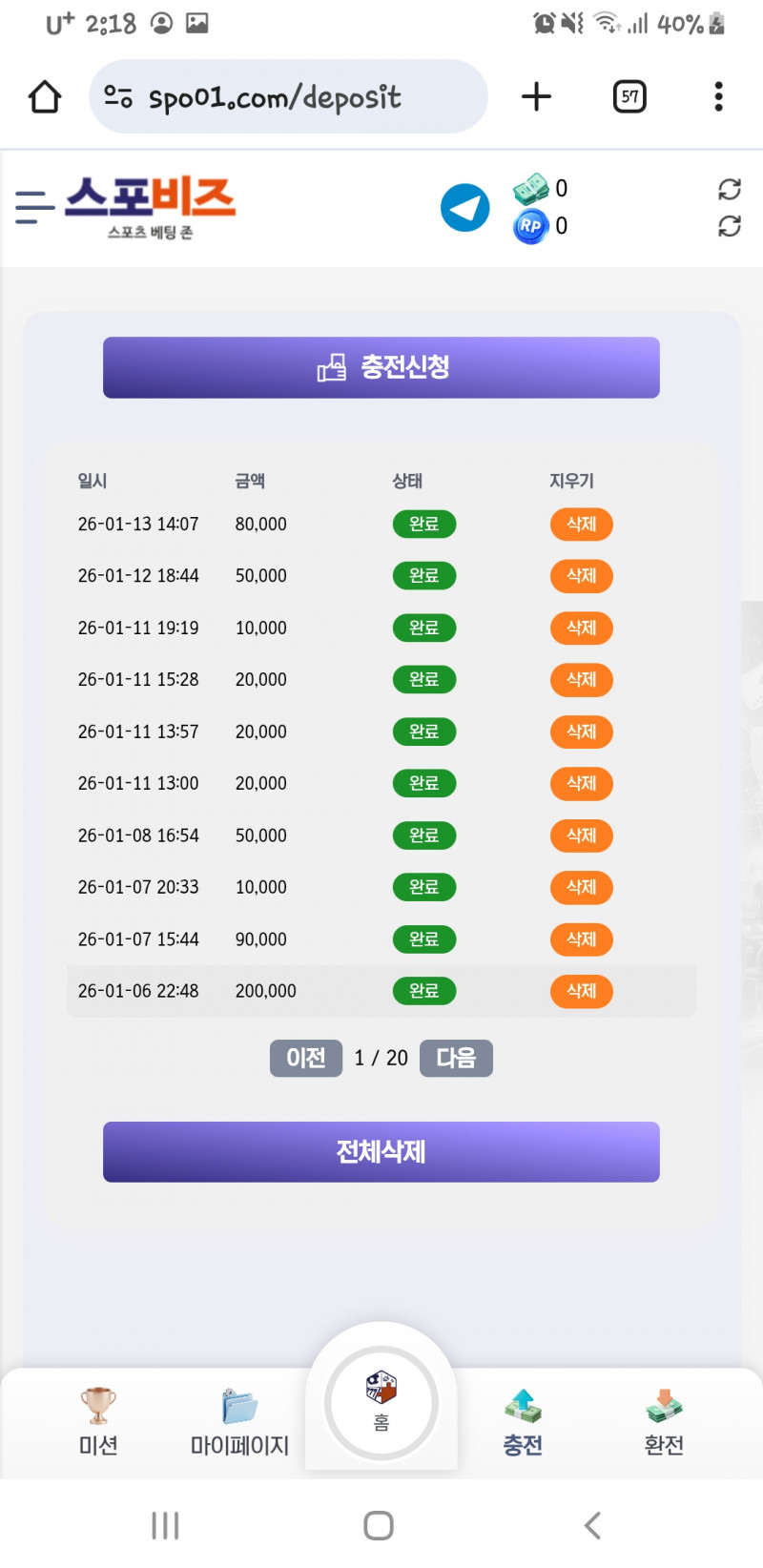Refresh the RP points balance

coord(729,226)
